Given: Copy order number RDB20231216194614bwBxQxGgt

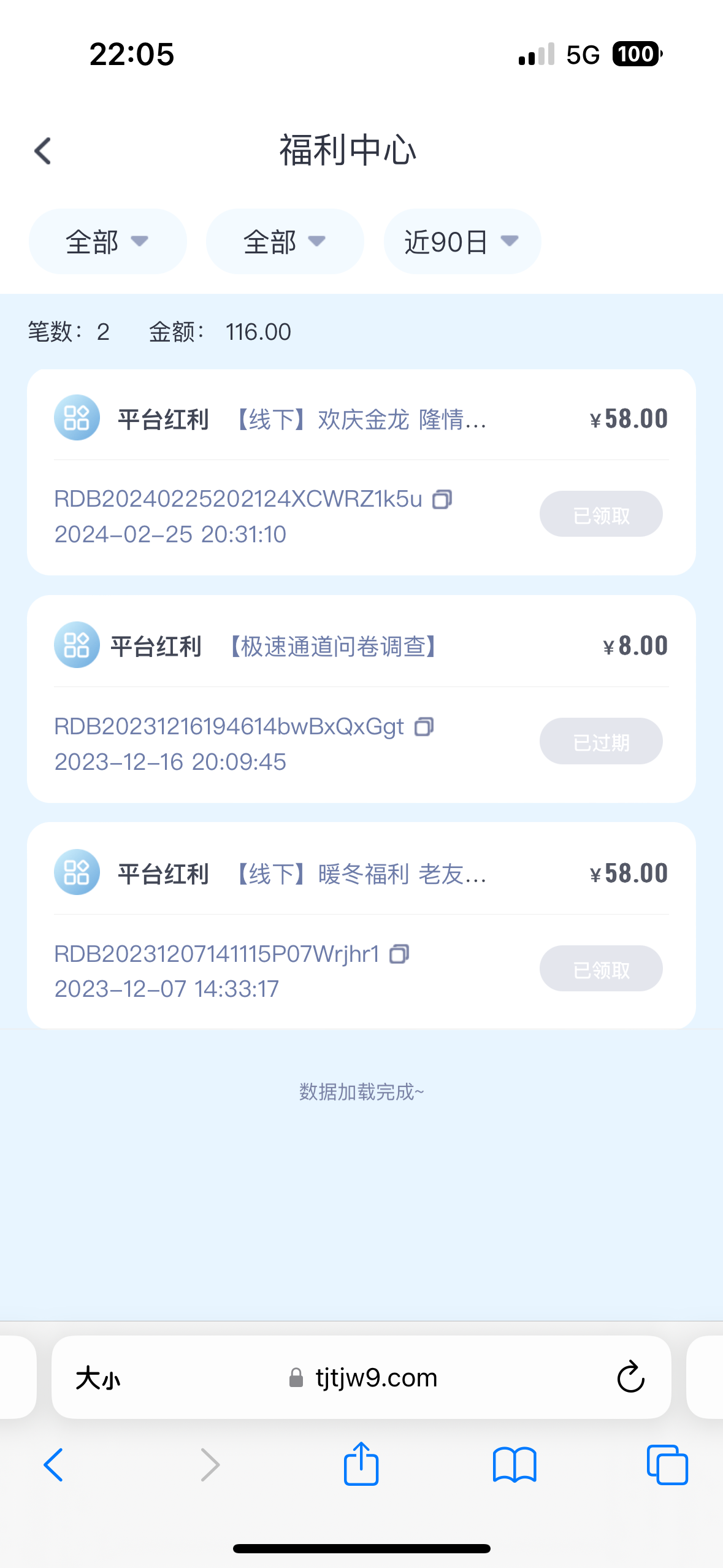Looking at the screenshot, I should (x=424, y=727).
